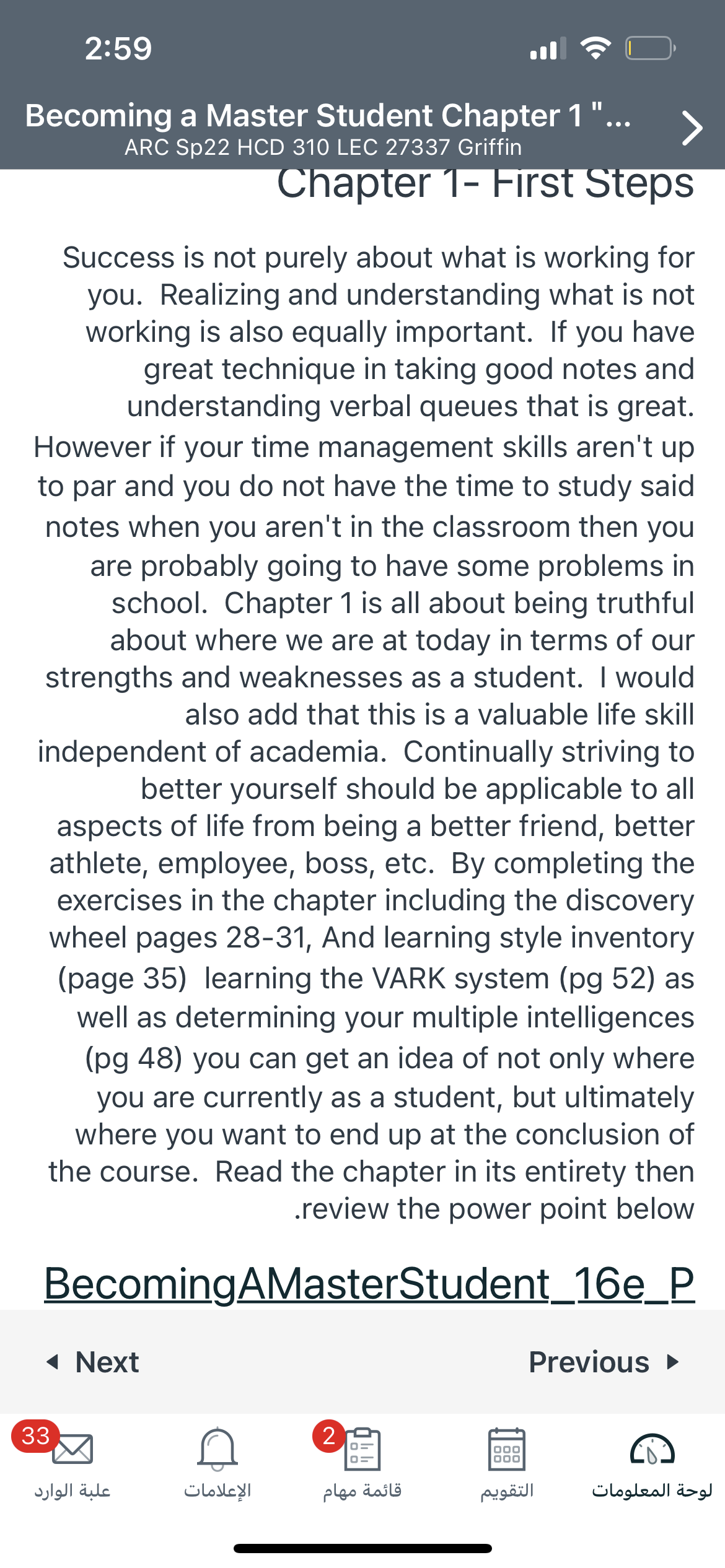Tap the chevron arrow in the header
725x1568 pixels.
(x=692, y=128)
